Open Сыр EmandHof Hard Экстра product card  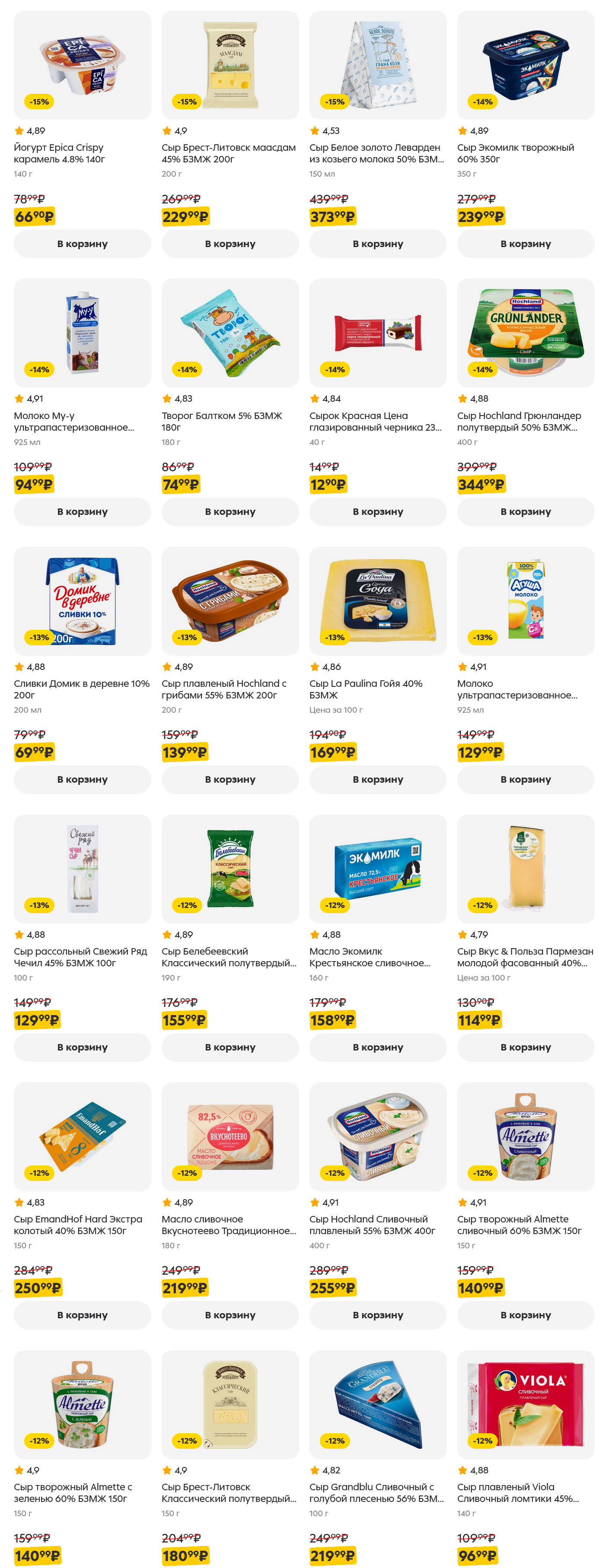pos(82,1136)
